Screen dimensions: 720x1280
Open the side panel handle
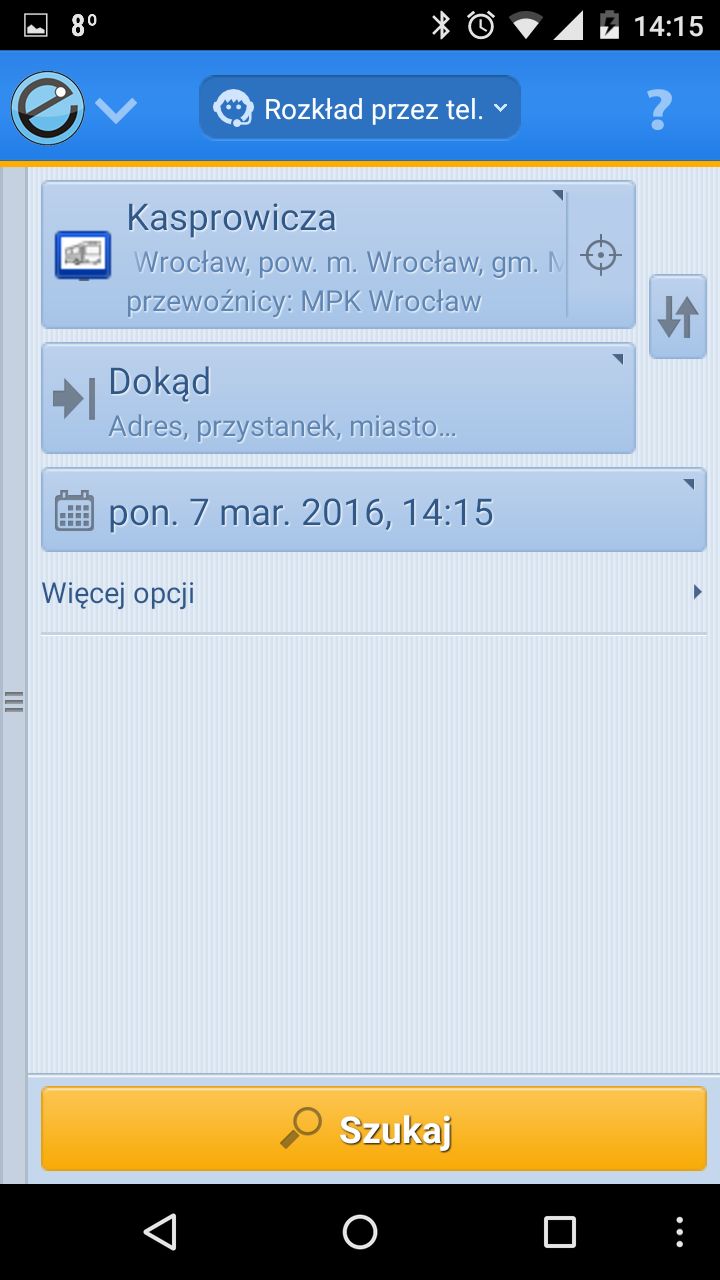[x=14, y=701]
